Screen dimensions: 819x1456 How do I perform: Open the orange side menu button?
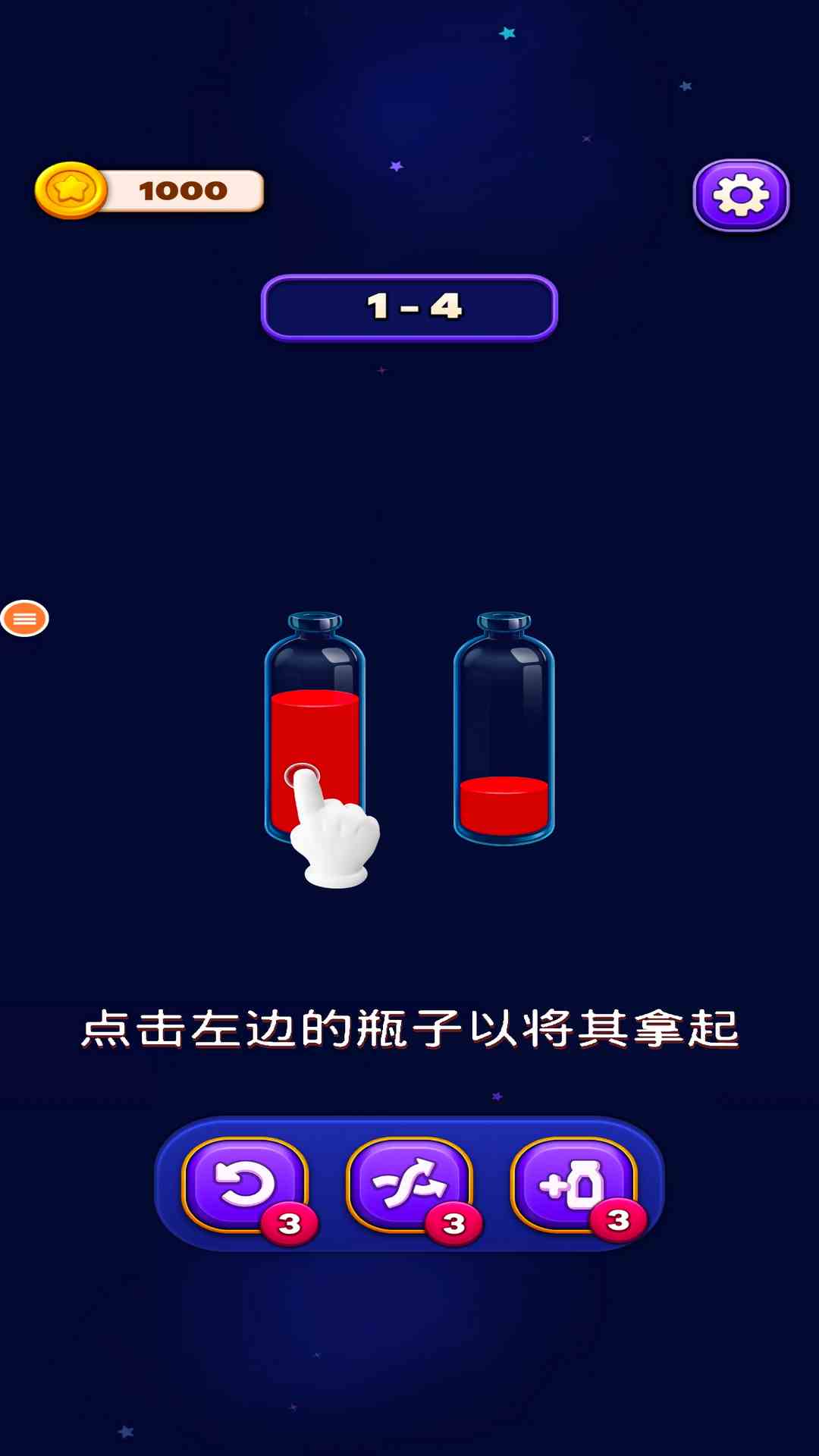click(x=25, y=619)
